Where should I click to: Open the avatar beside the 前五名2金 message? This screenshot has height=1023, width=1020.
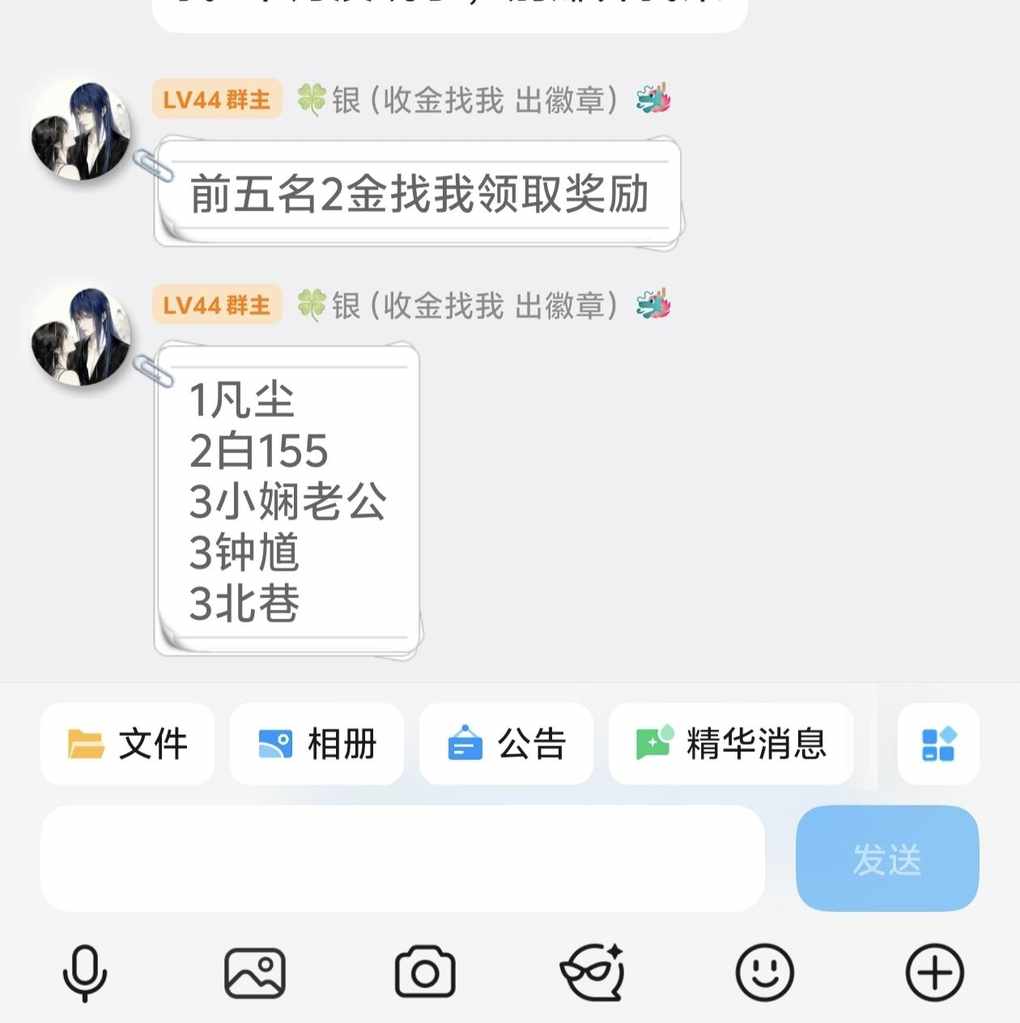tap(81, 130)
